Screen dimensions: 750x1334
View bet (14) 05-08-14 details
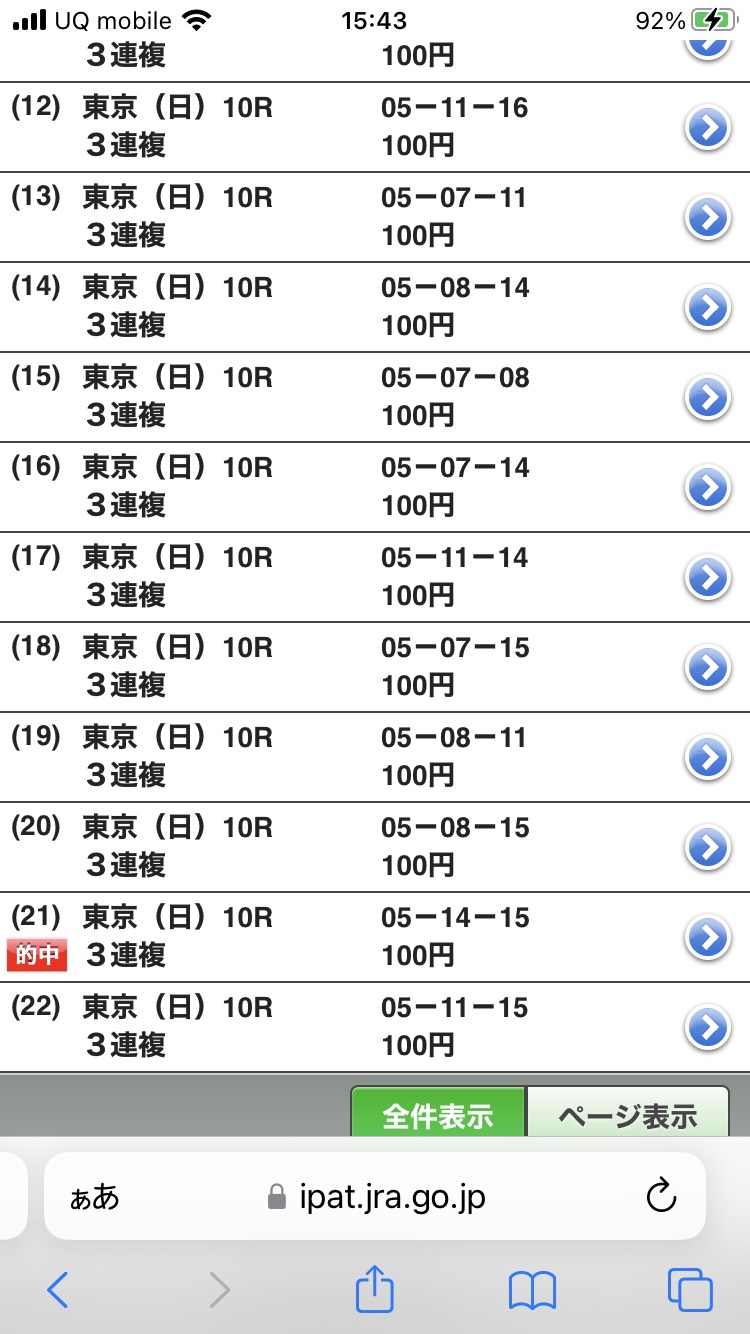point(708,308)
